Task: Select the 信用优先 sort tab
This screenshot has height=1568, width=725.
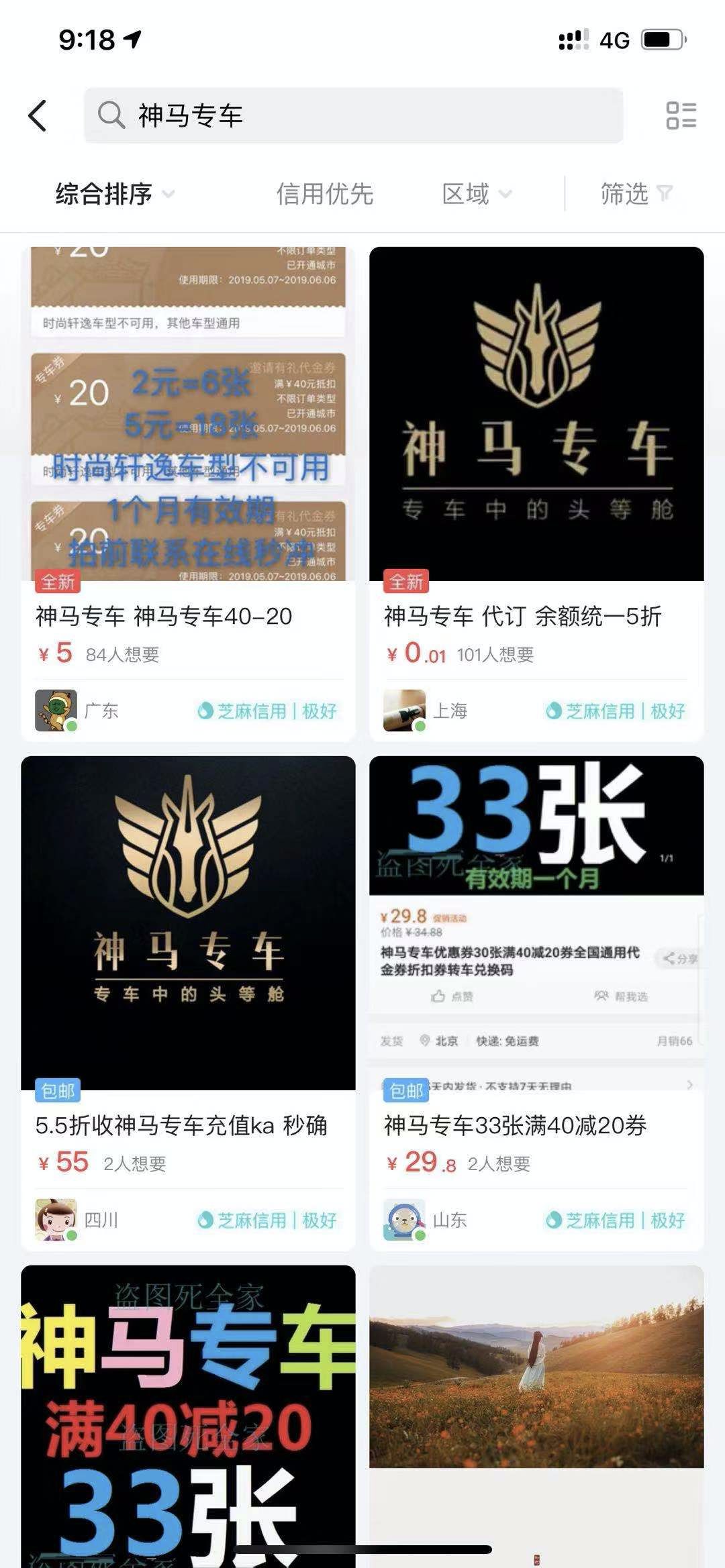Action: tap(325, 194)
